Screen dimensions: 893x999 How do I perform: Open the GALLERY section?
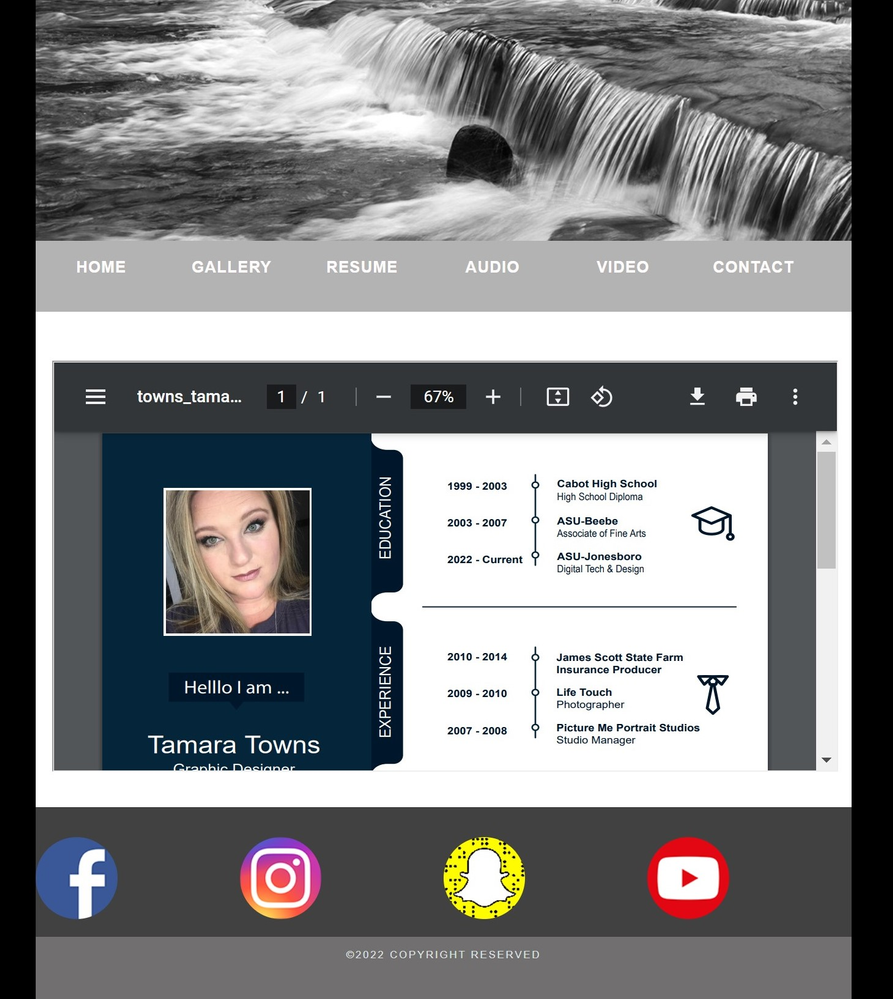pos(231,267)
